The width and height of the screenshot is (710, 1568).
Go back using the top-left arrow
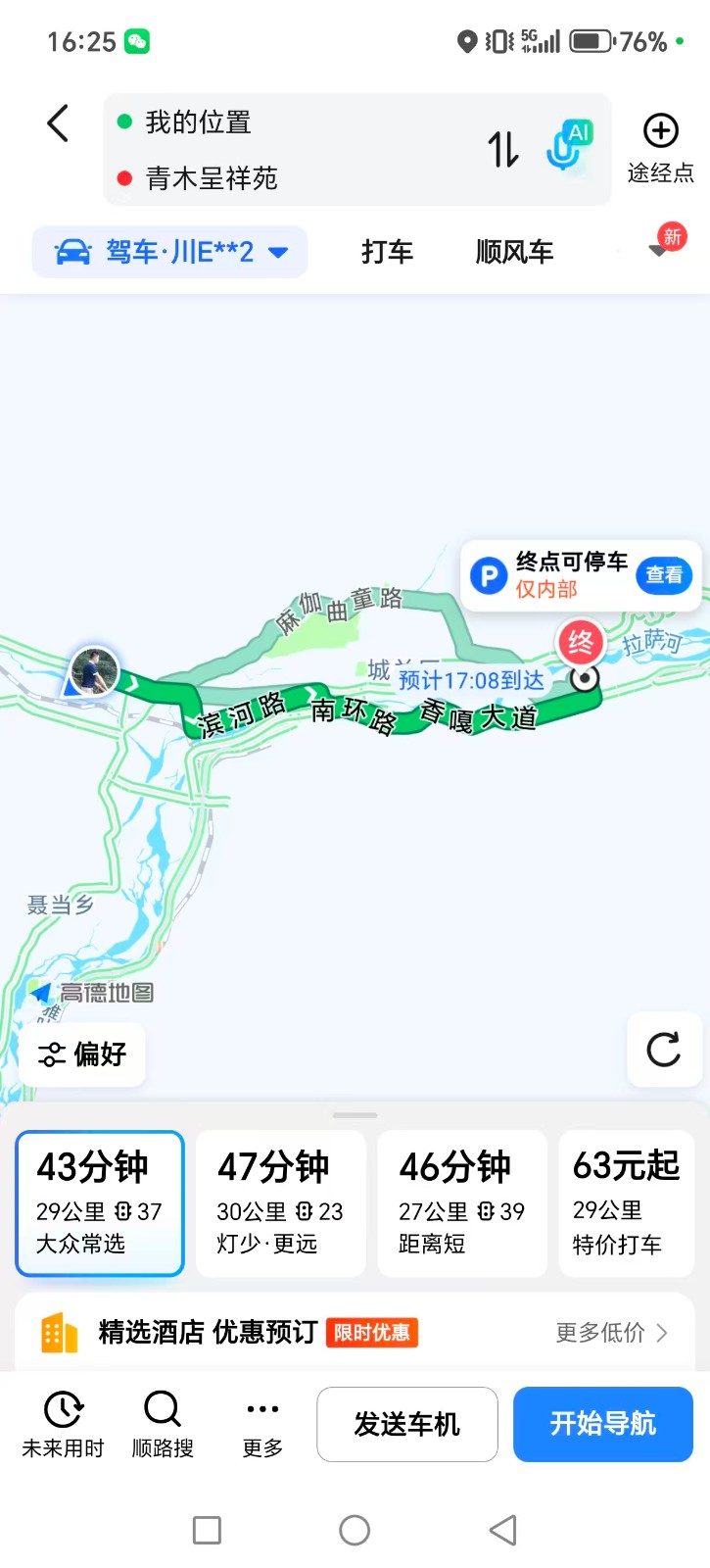tap(58, 123)
